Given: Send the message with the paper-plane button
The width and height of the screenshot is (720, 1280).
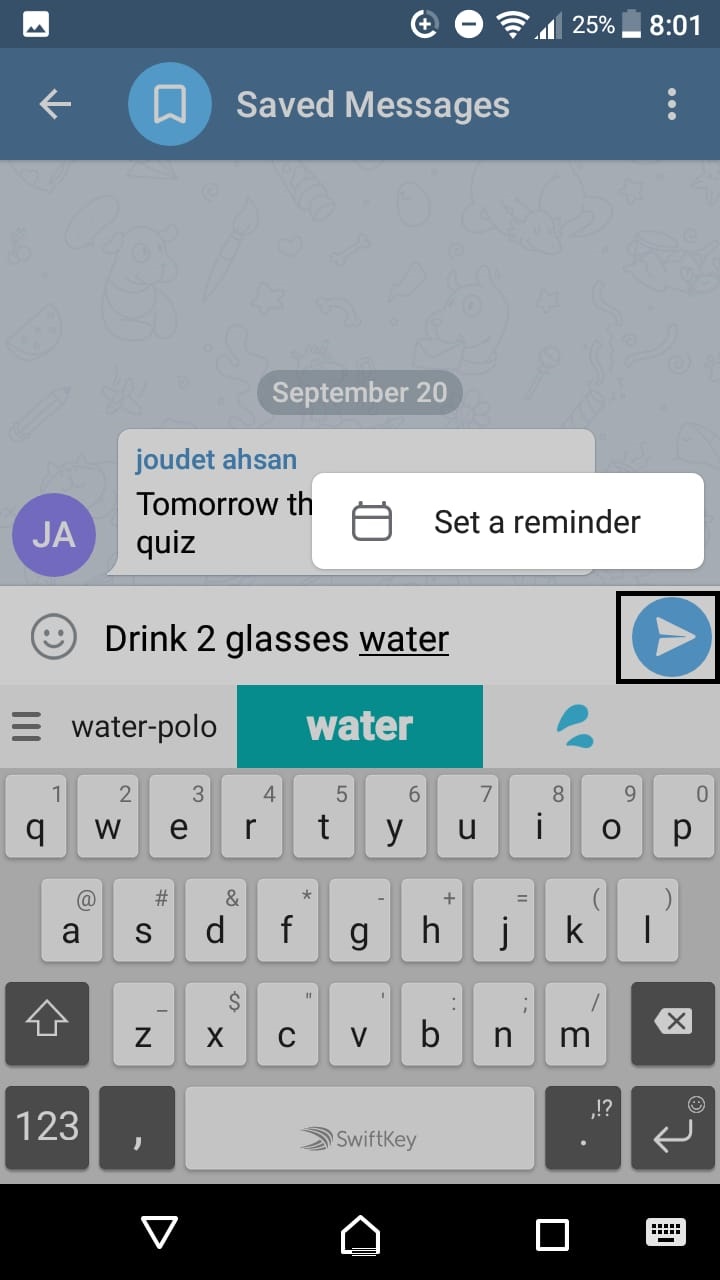Looking at the screenshot, I should click(x=671, y=637).
